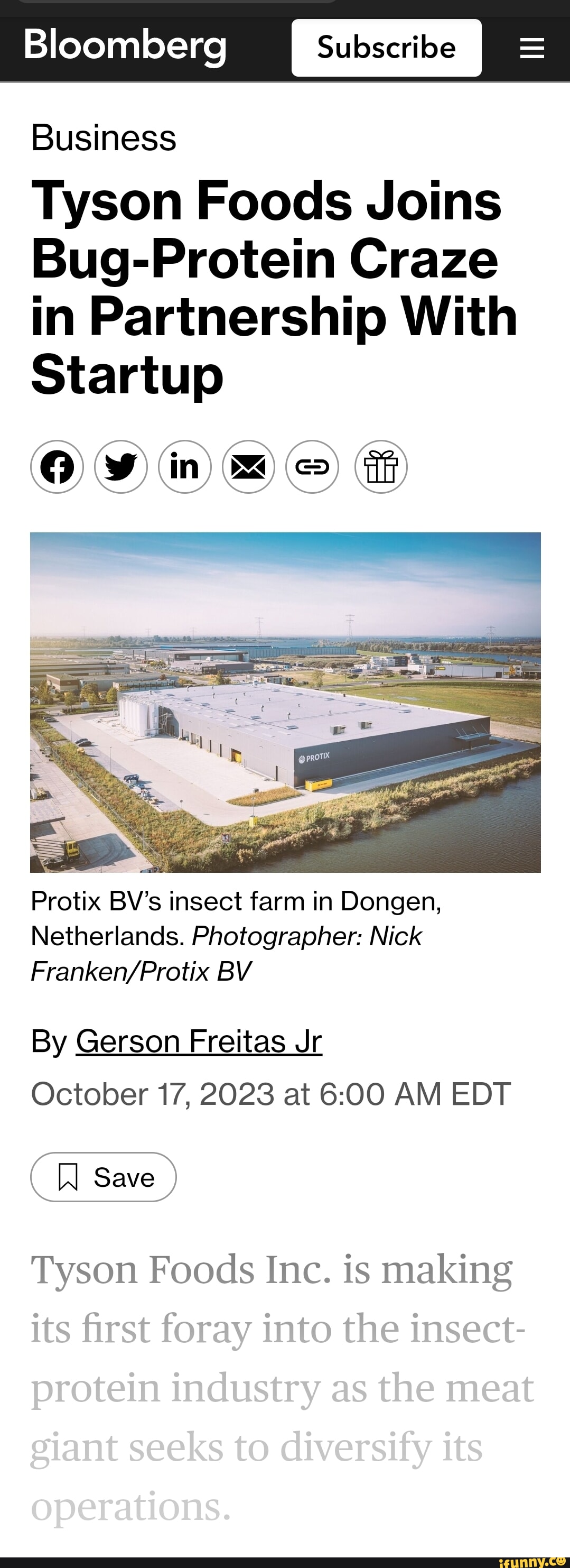
Task: Share article on Twitter
Action: (121, 467)
